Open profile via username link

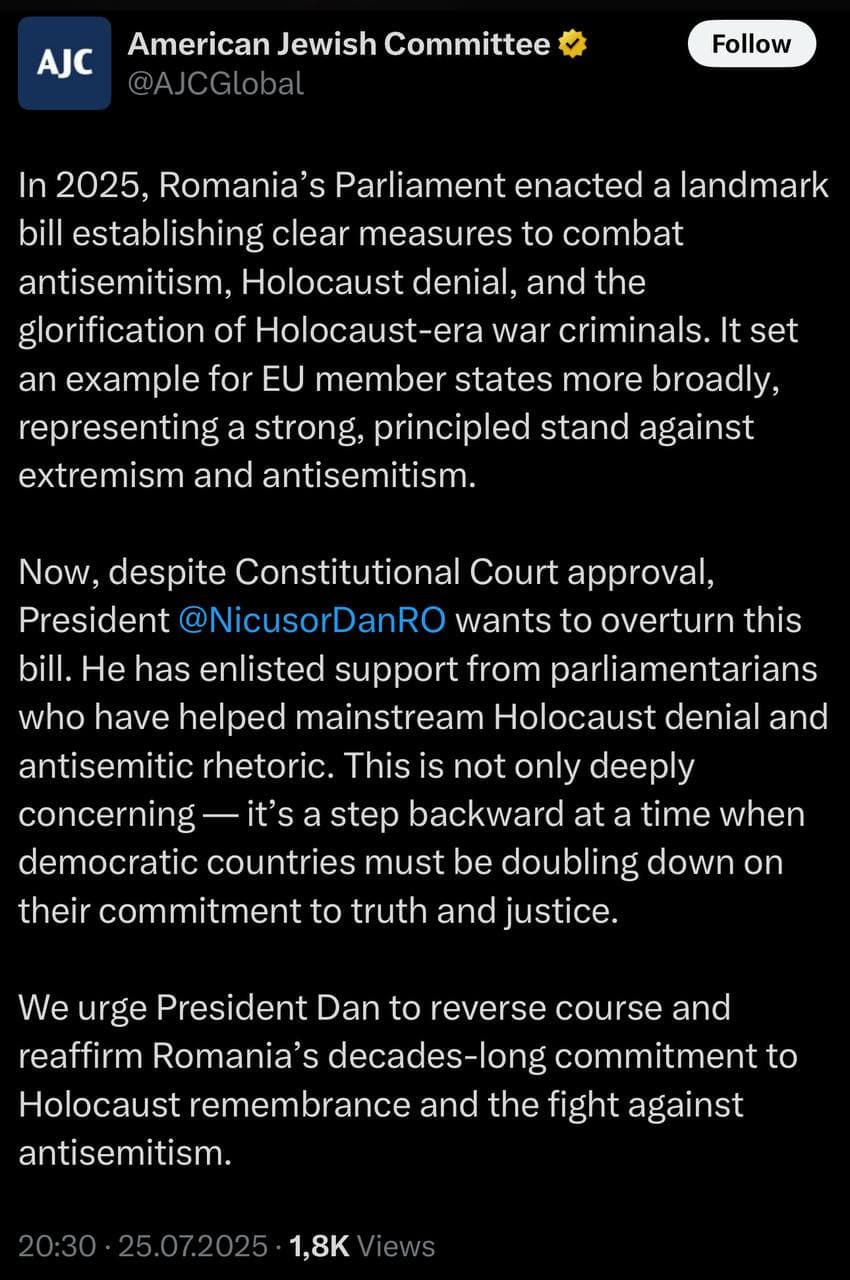[x=213, y=83]
